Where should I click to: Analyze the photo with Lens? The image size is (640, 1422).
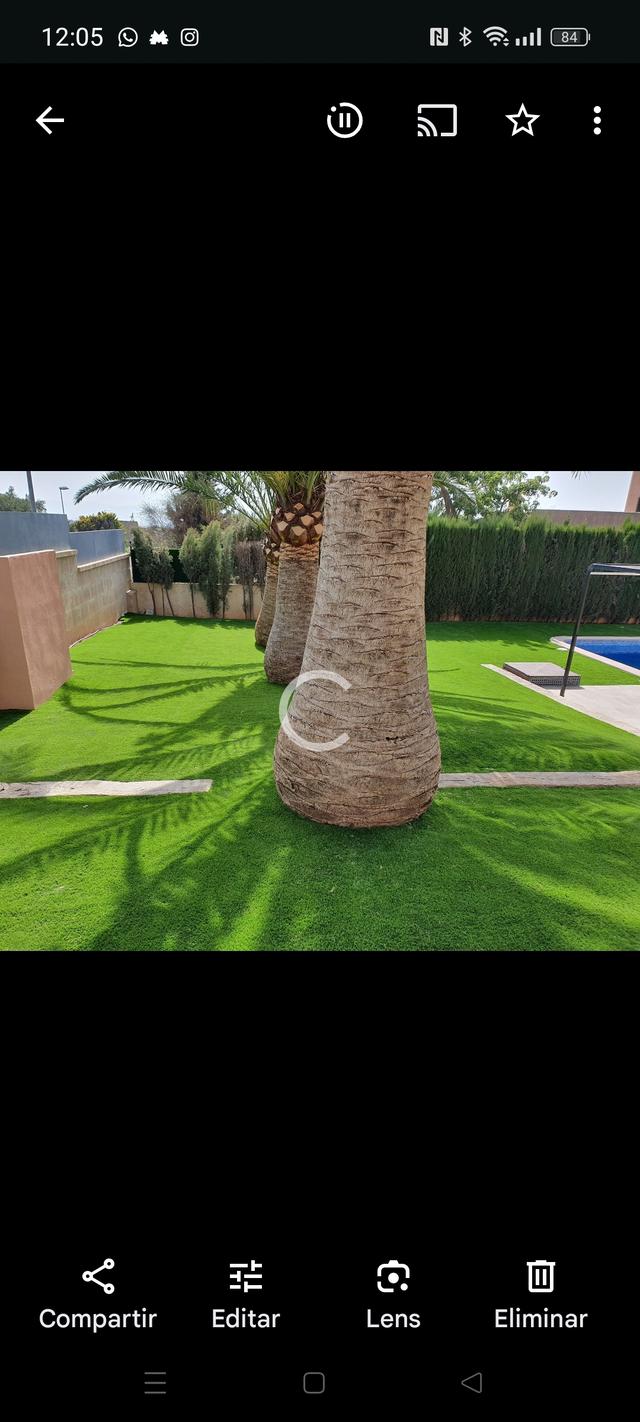pos(393,1294)
